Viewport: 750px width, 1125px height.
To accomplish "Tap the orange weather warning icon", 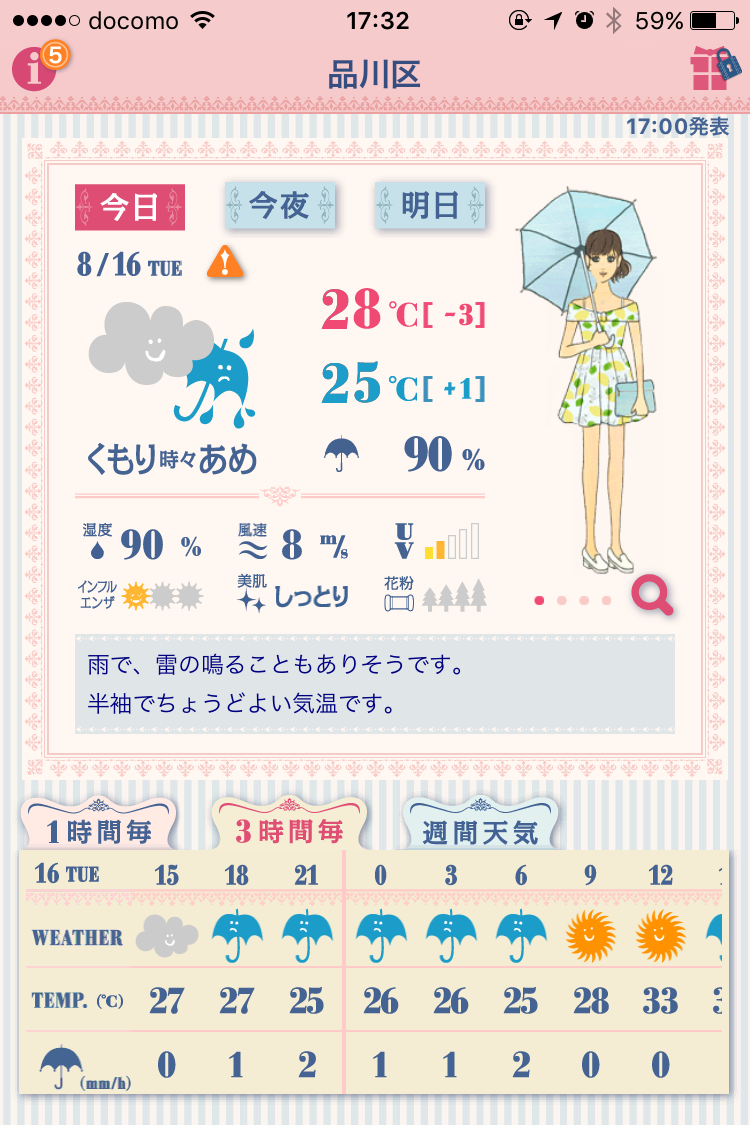I will pos(225,263).
